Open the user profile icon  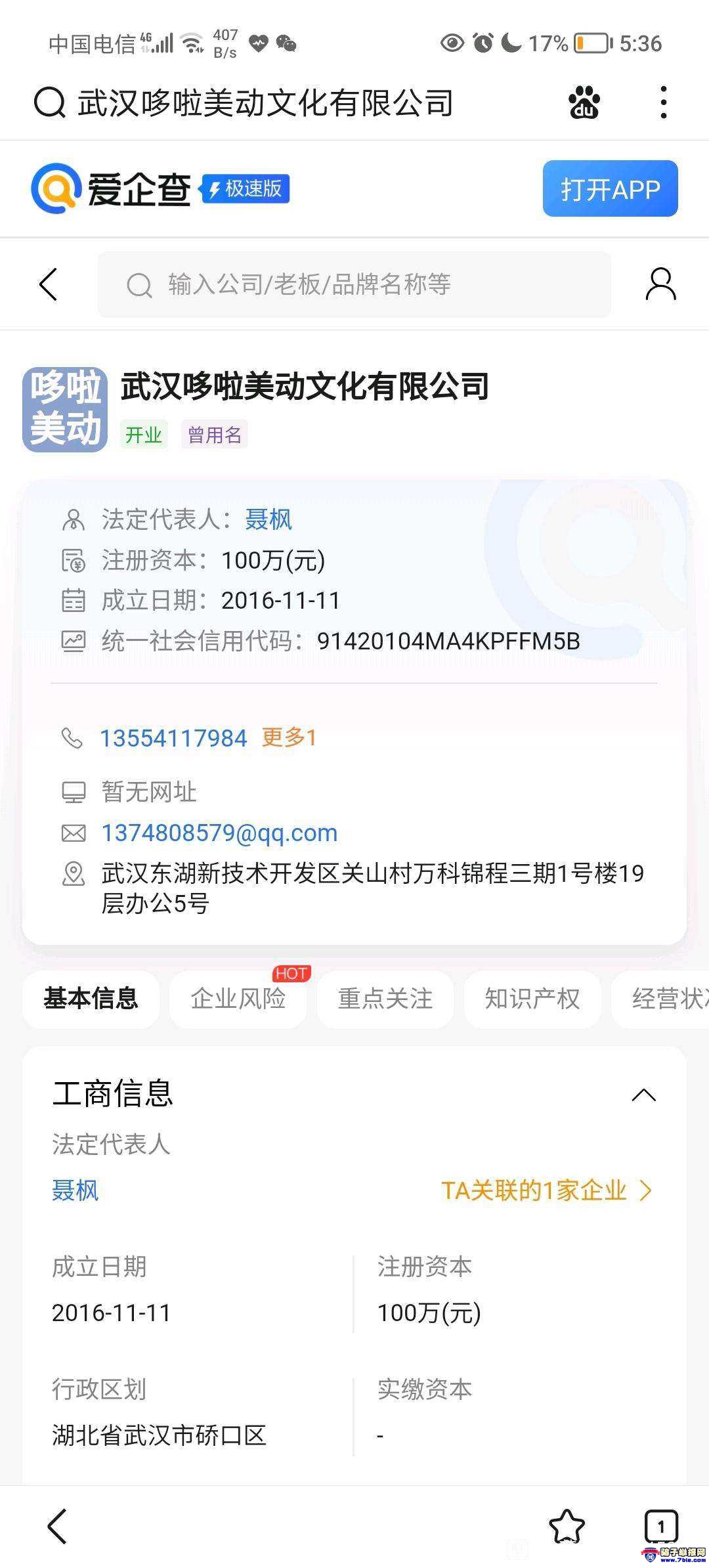pyautogui.click(x=660, y=284)
